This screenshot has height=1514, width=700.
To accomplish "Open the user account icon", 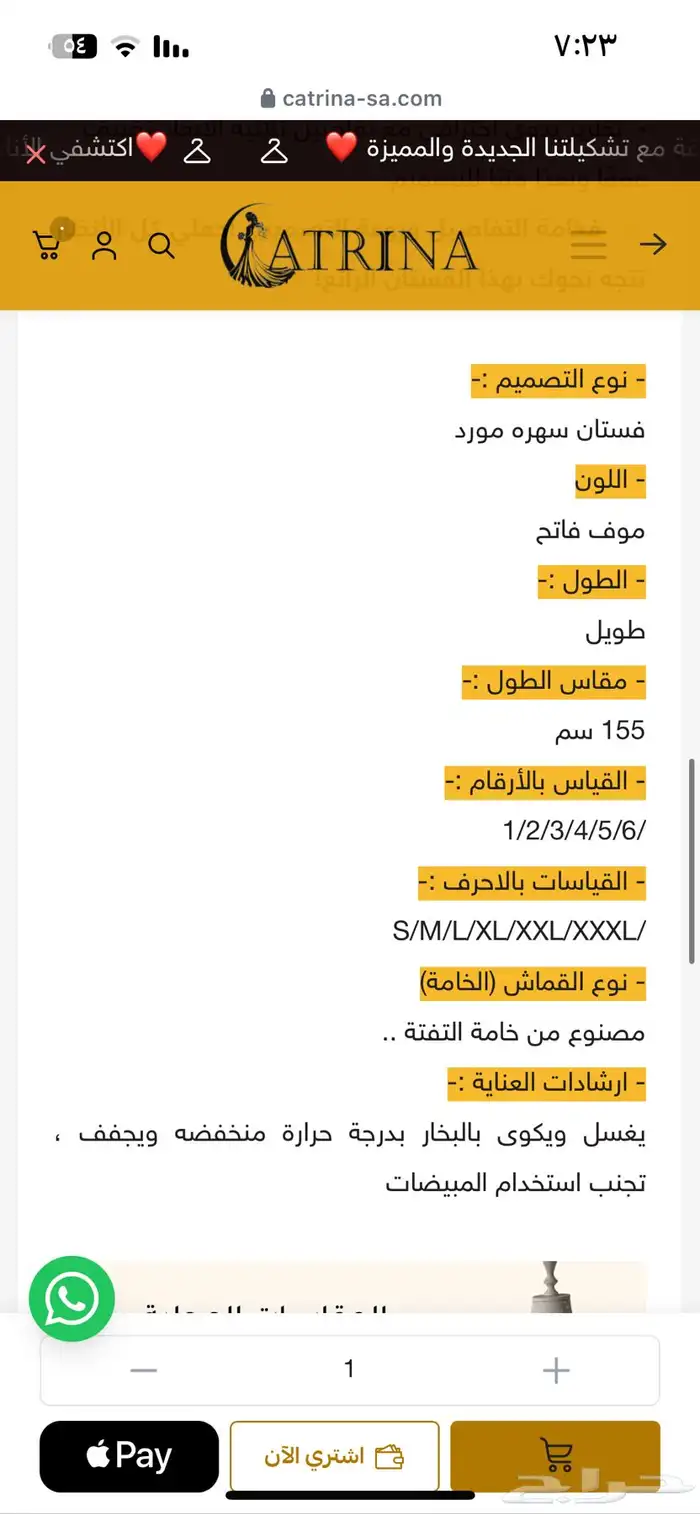I will click(104, 245).
